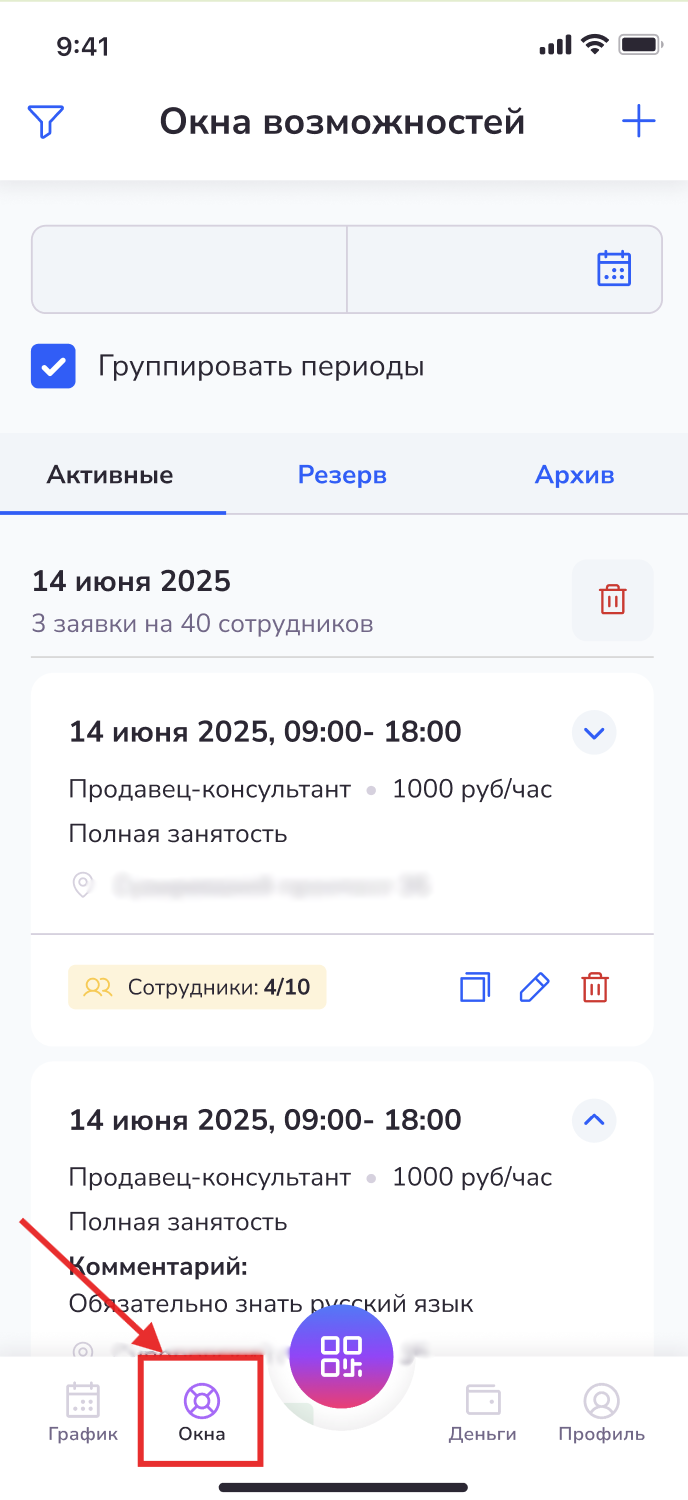688x1500 pixels.
Task: Collapse the second request with Комментарий
Action: pyautogui.click(x=594, y=1120)
